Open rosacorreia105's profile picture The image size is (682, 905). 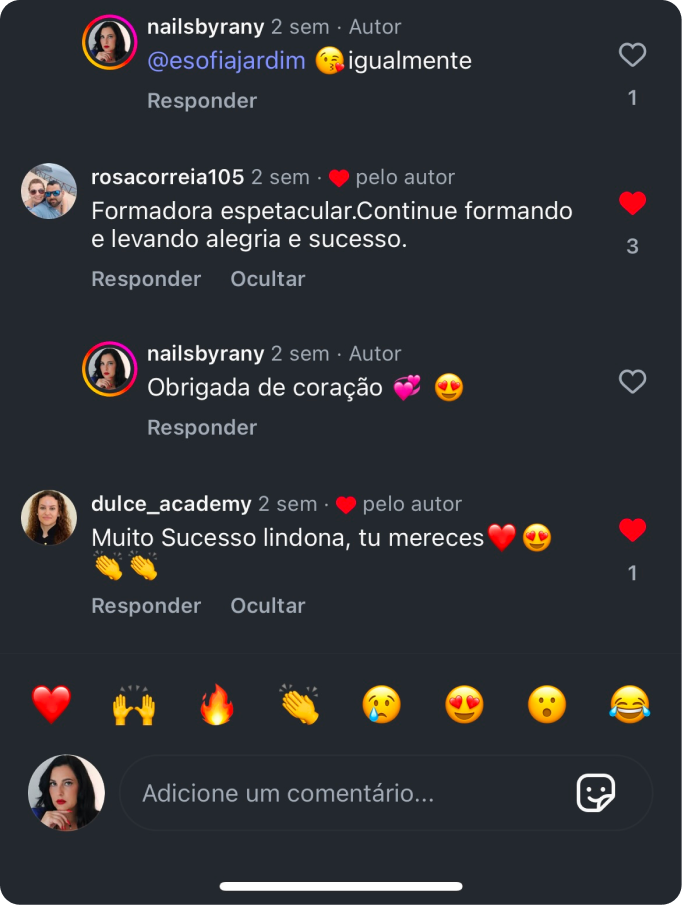(x=49, y=191)
